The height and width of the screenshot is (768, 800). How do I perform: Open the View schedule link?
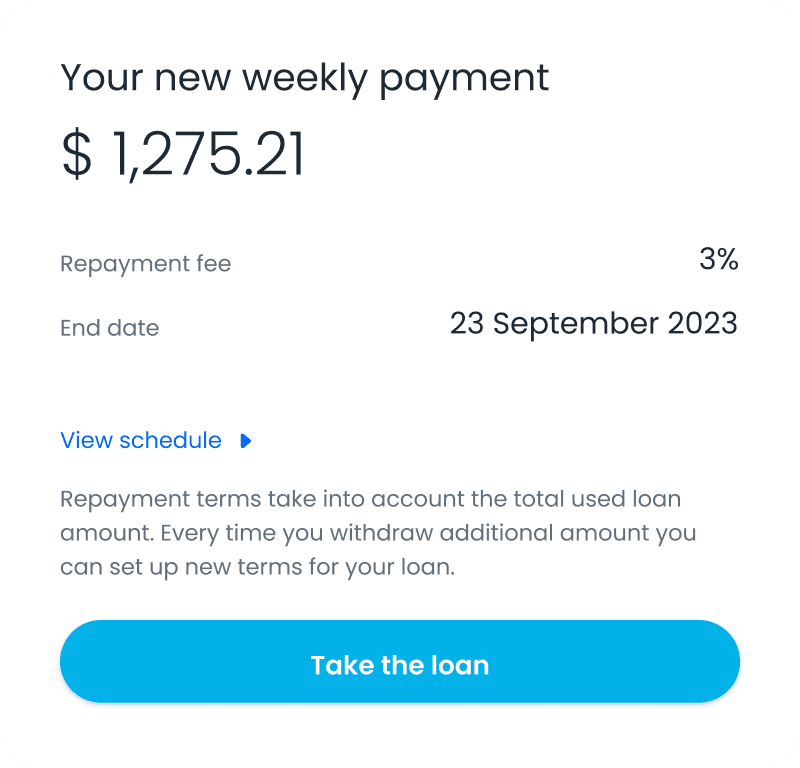[x=156, y=440]
